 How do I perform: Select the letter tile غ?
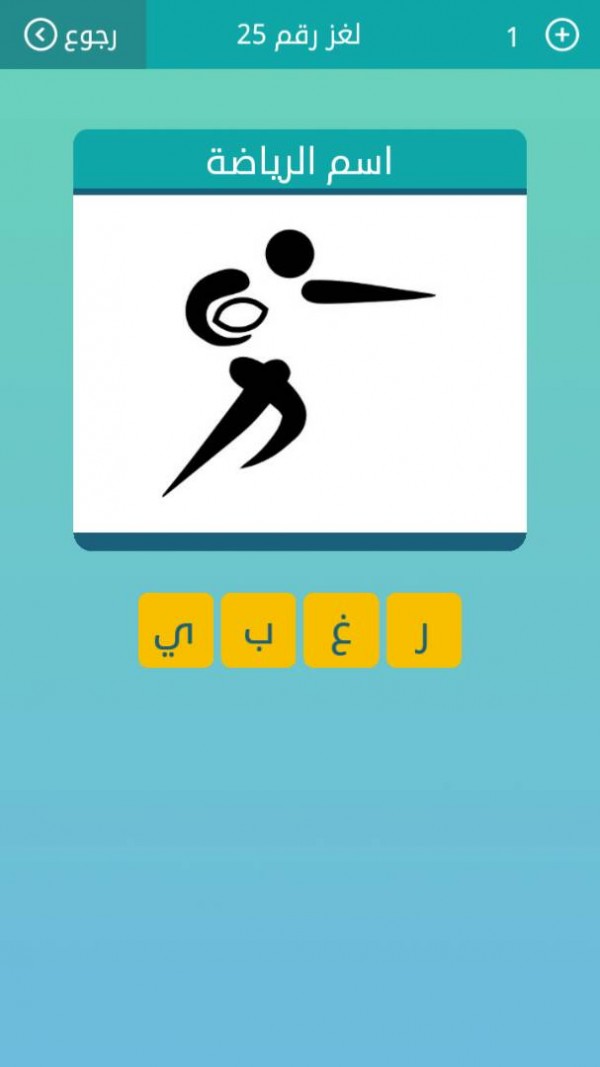341,630
